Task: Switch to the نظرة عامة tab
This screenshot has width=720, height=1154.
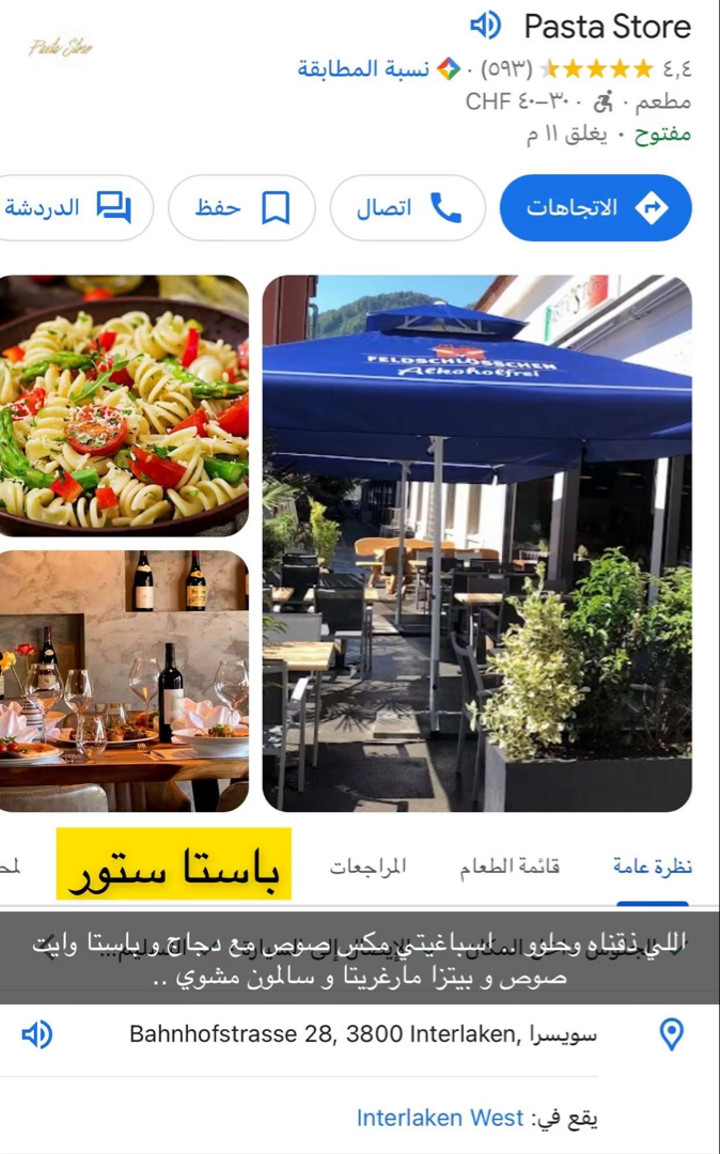Action: click(652, 867)
